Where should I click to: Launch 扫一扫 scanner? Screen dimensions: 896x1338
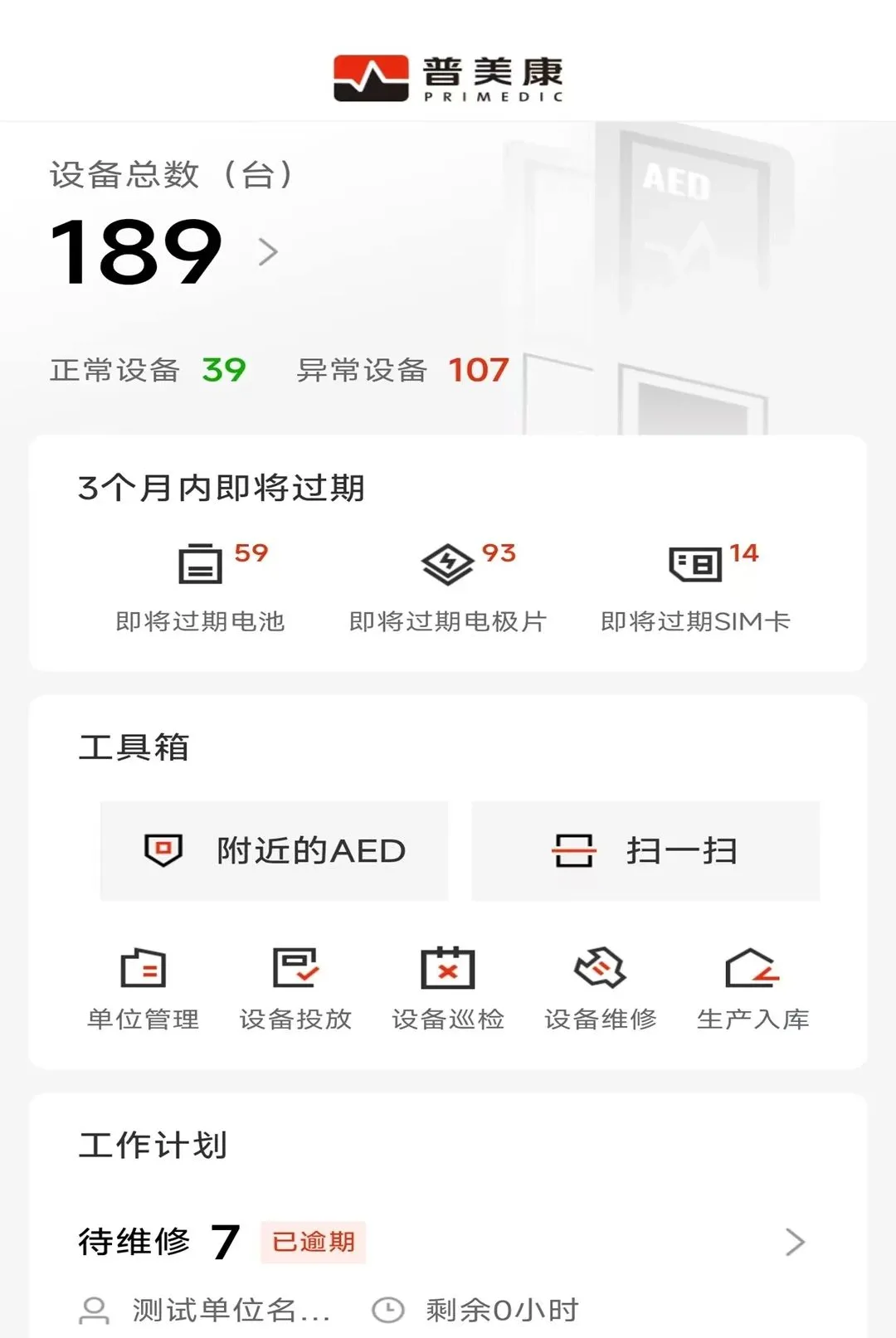[645, 850]
